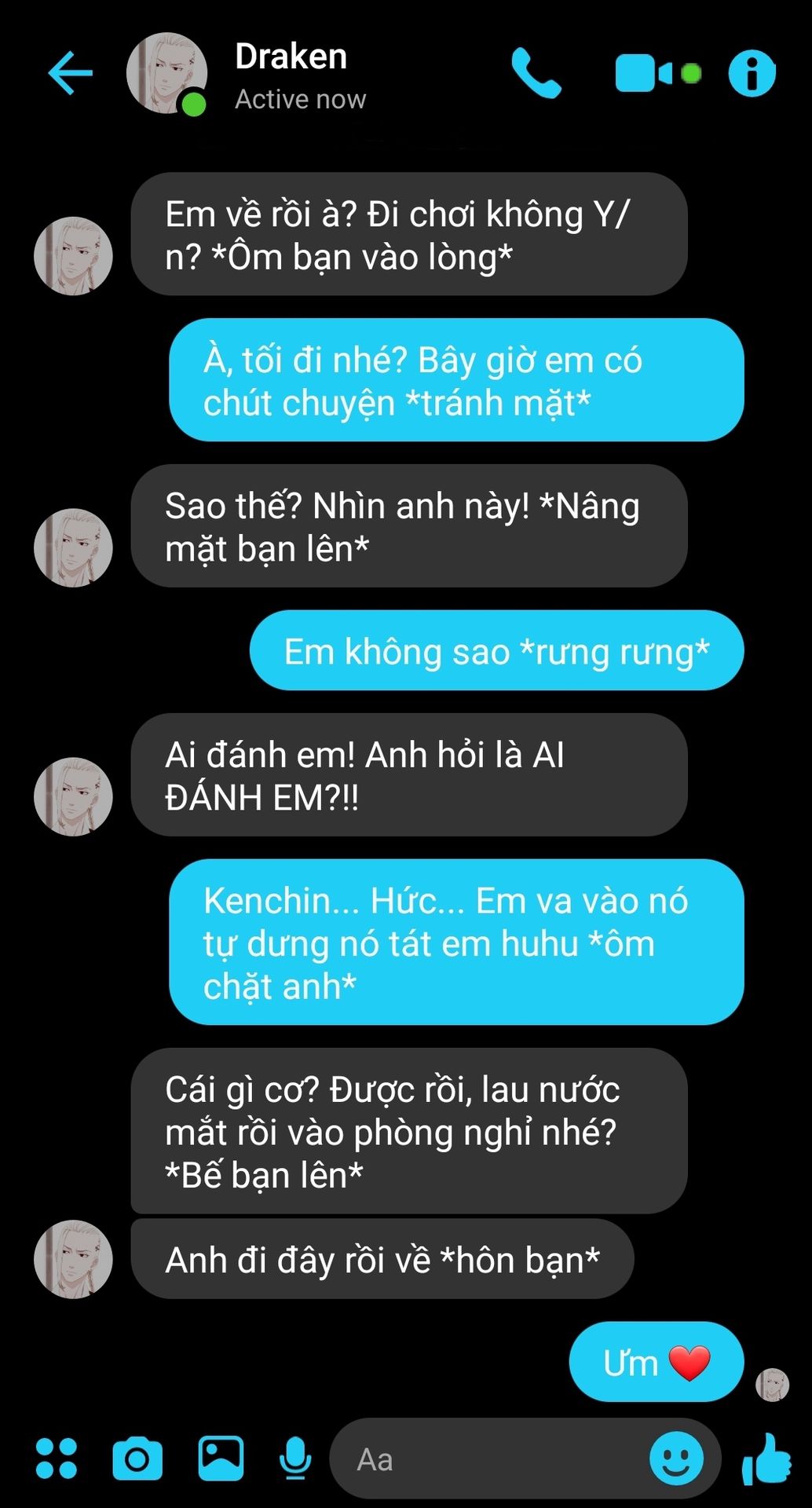Open conversation info for Draken
Image resolution: width=812 pixels, height=1508 pixels.
tap(752, 73)
